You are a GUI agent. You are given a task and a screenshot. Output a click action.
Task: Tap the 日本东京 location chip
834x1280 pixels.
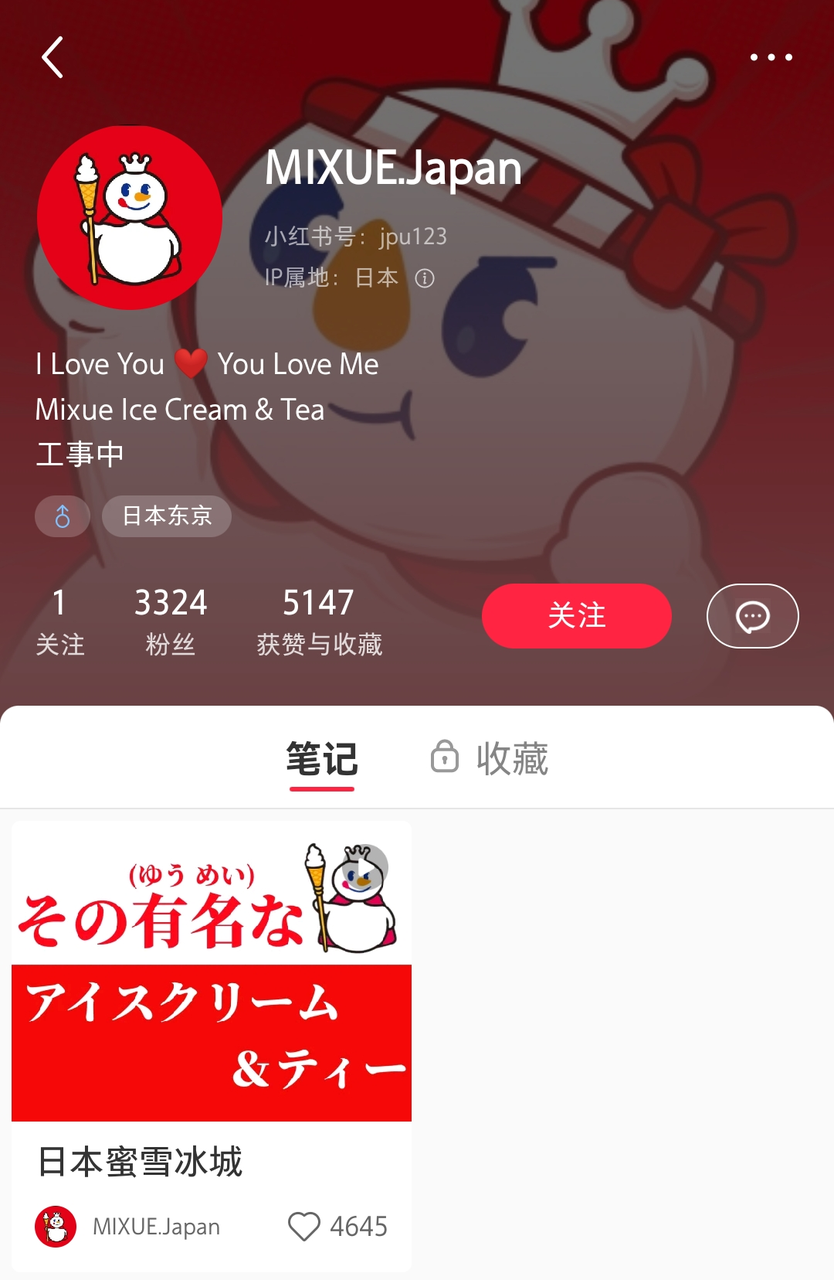point(167,516)
